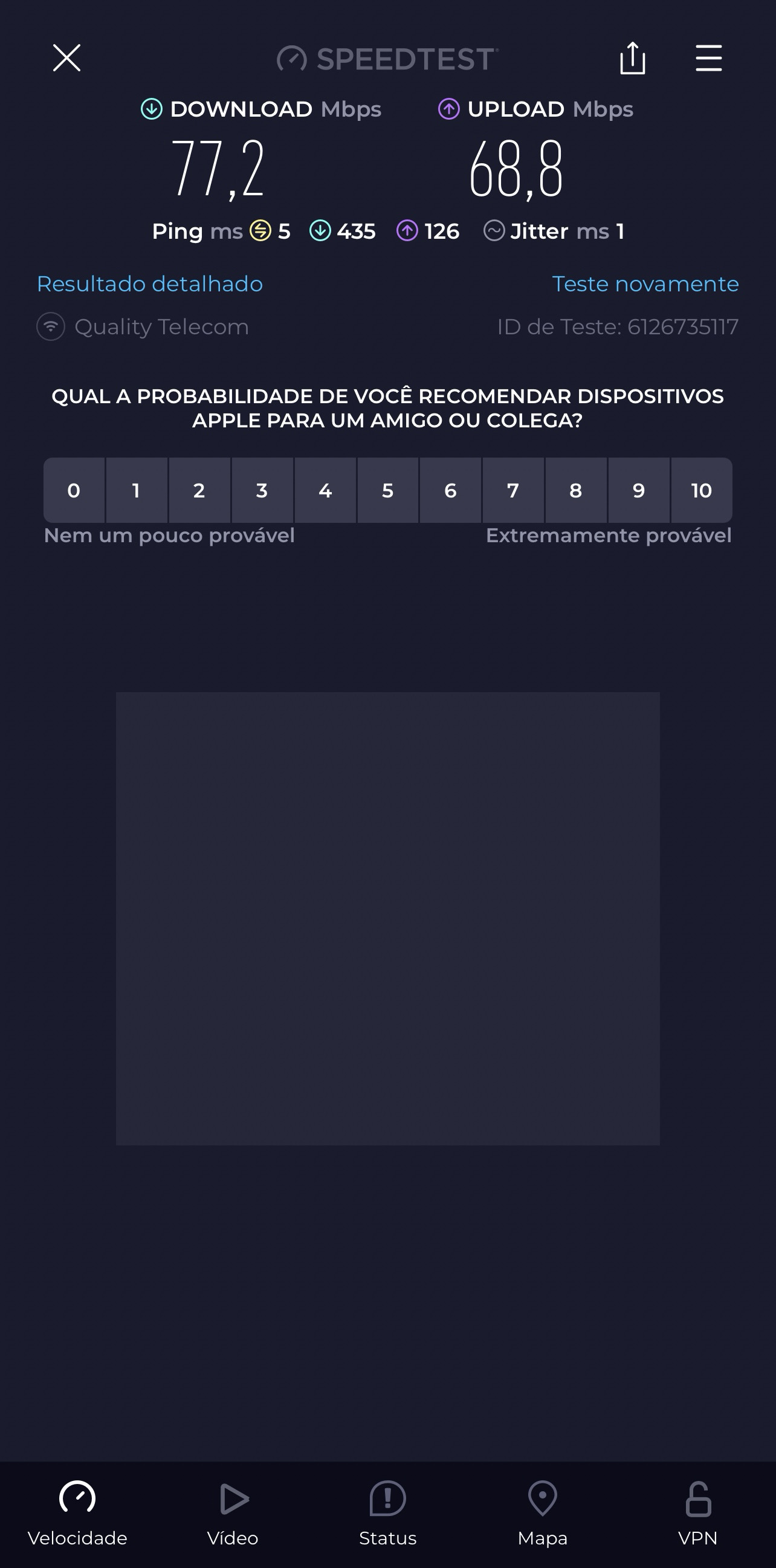This screenshot has height=1568, width=776.
Task: Rate recommendation as 0
Action: click(x=74, y=490)
